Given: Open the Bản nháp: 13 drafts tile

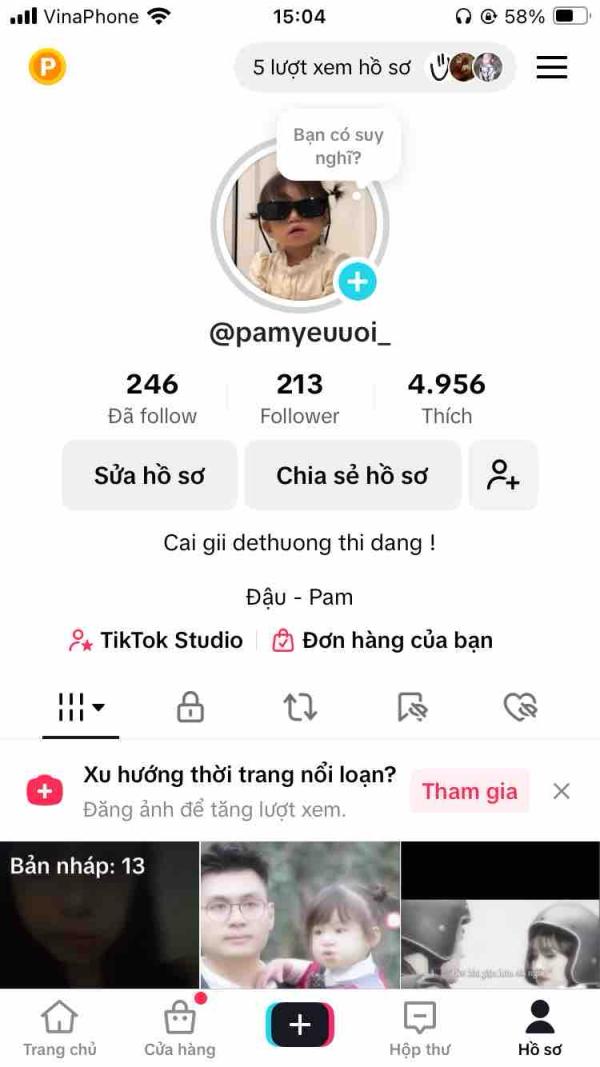Looking at the screenshot, I should click(99, 915).
